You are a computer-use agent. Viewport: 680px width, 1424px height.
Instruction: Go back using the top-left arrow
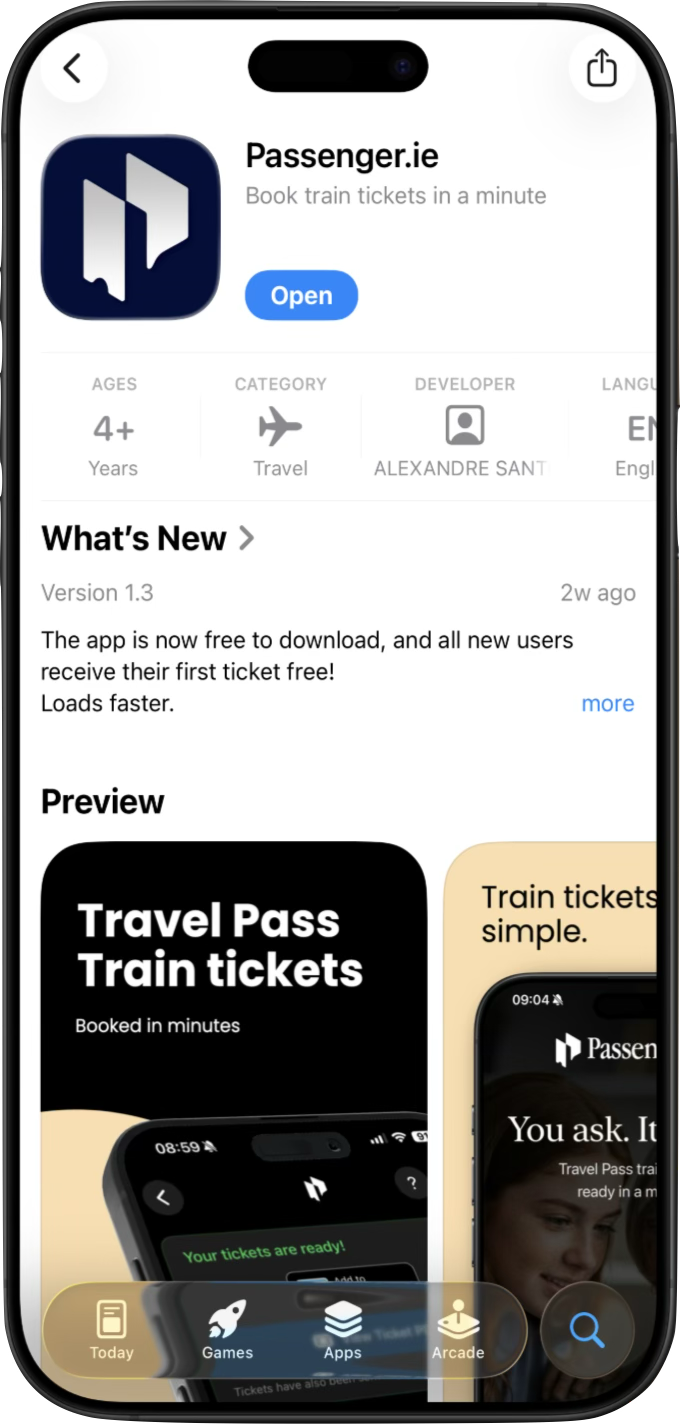(x=73, y=69)
